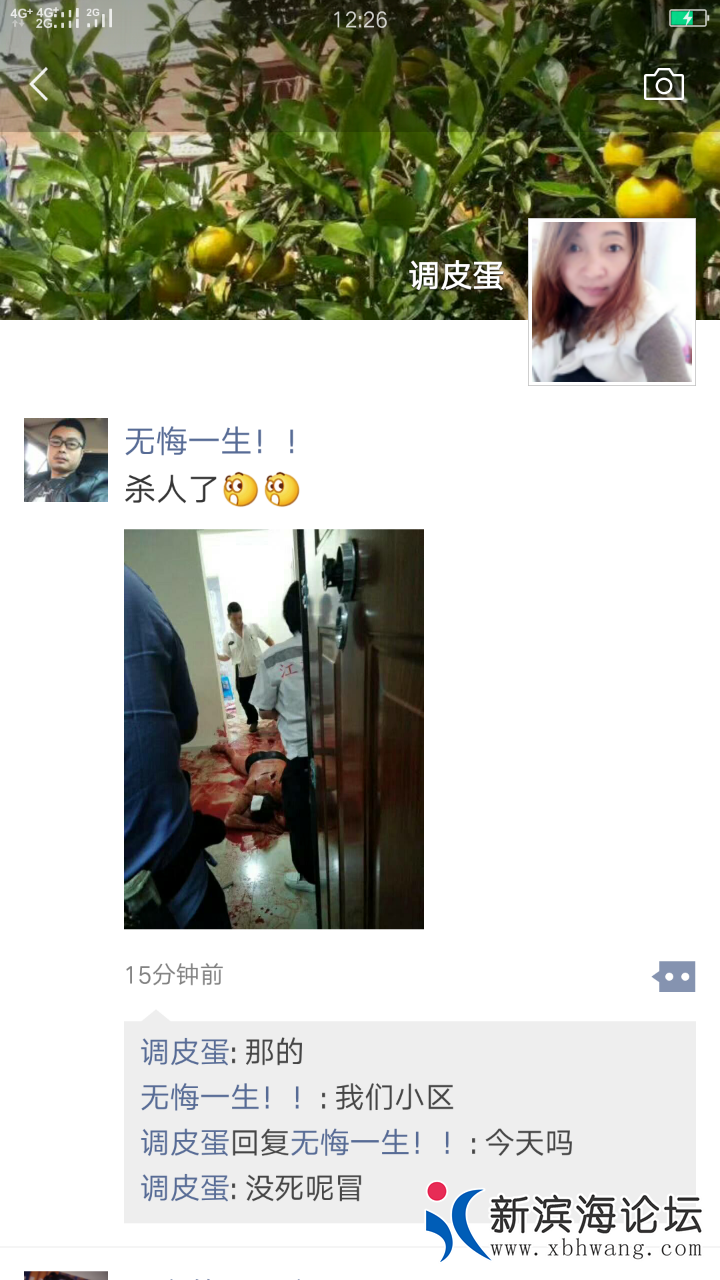
Task: Open the like and comment menu button
Action: (675, 976)
